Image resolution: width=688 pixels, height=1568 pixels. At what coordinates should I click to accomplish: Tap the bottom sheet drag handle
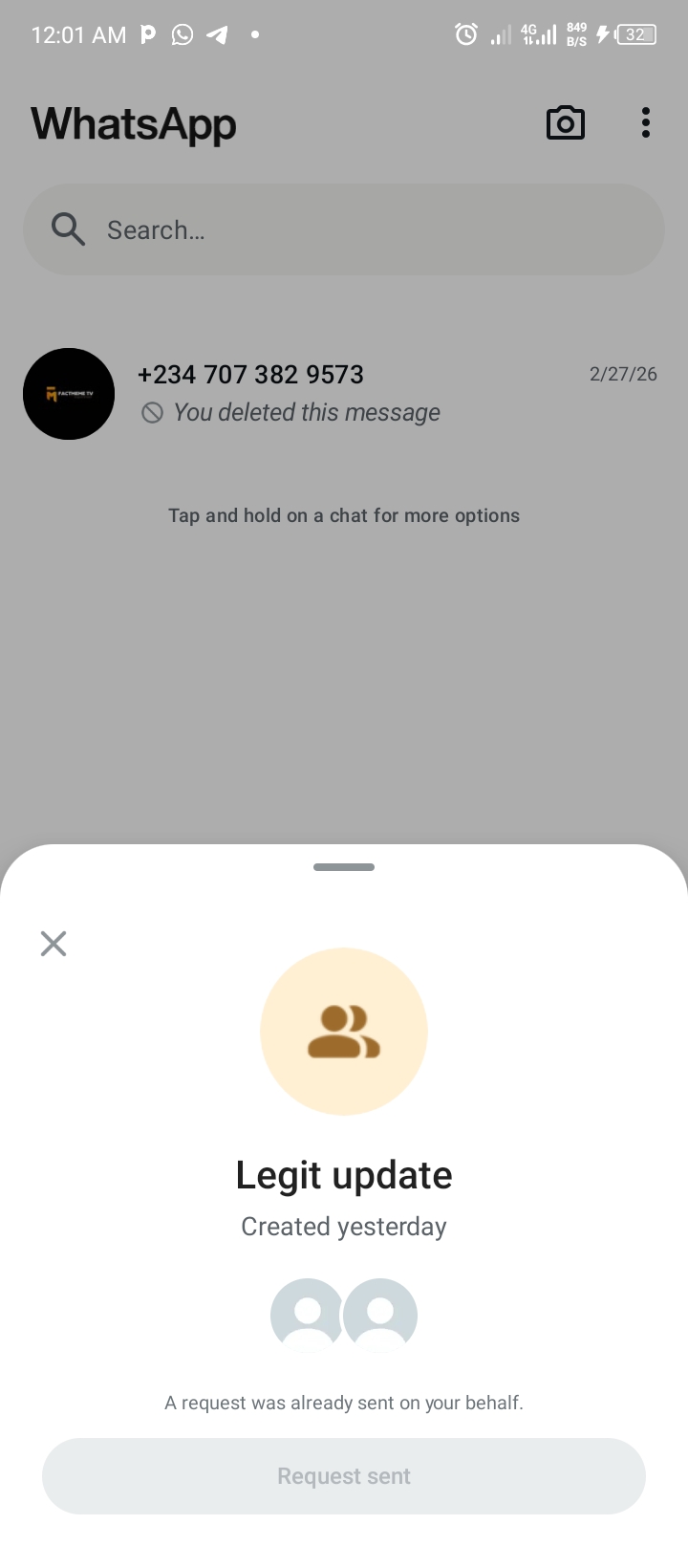tap(344, 867)
